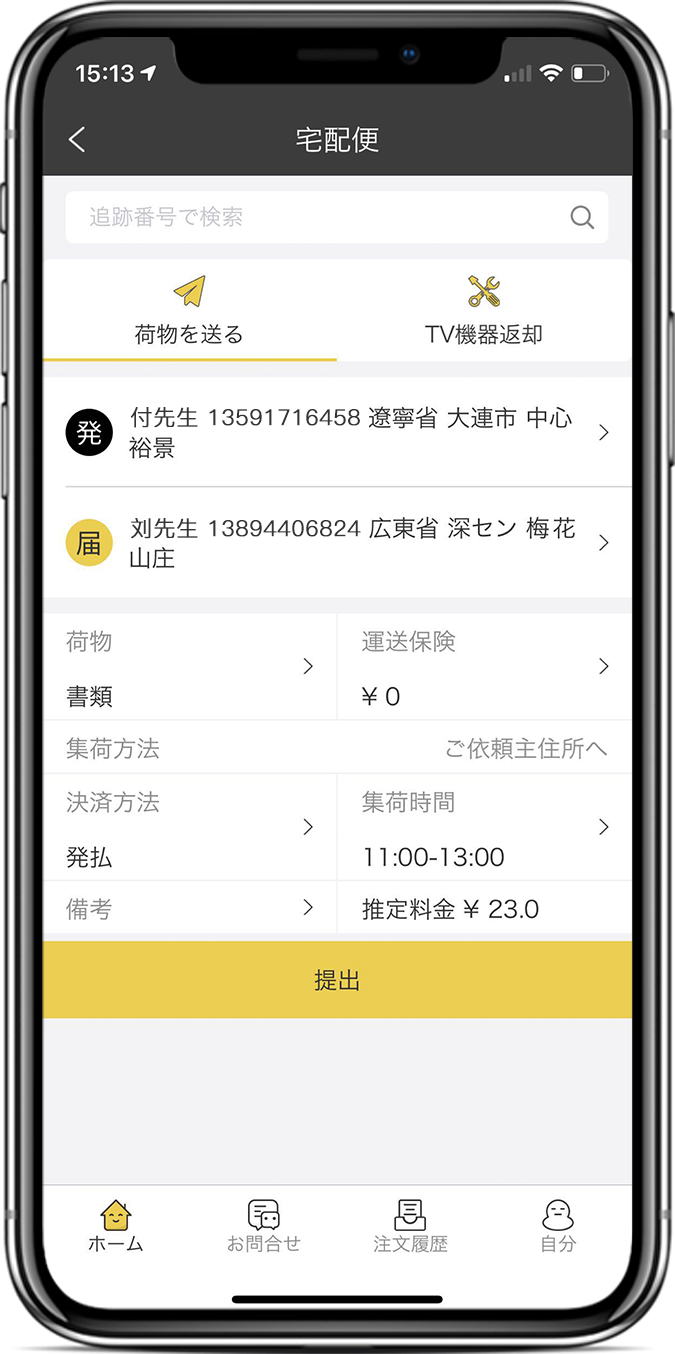Choose the 決済方法 payment method
Image resolution: width=675 pixels, height=1354 pixels.
pos(190,828)
